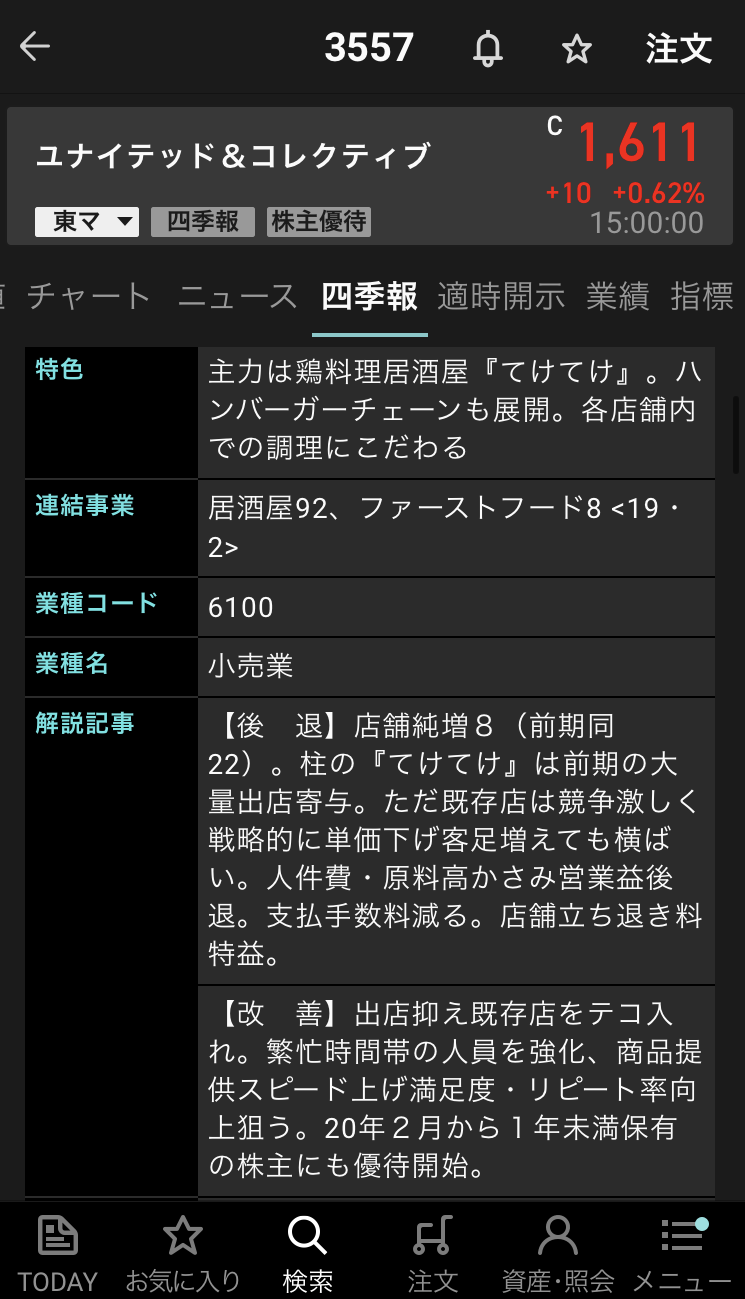
Task: Tap the 四季報 chip under company name
Action: click(x=203, y=222)
